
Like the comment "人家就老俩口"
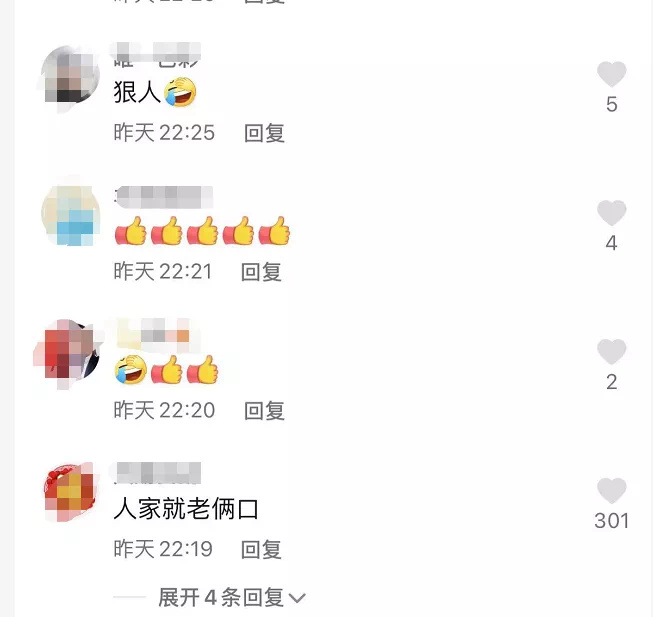pos(611,491)
